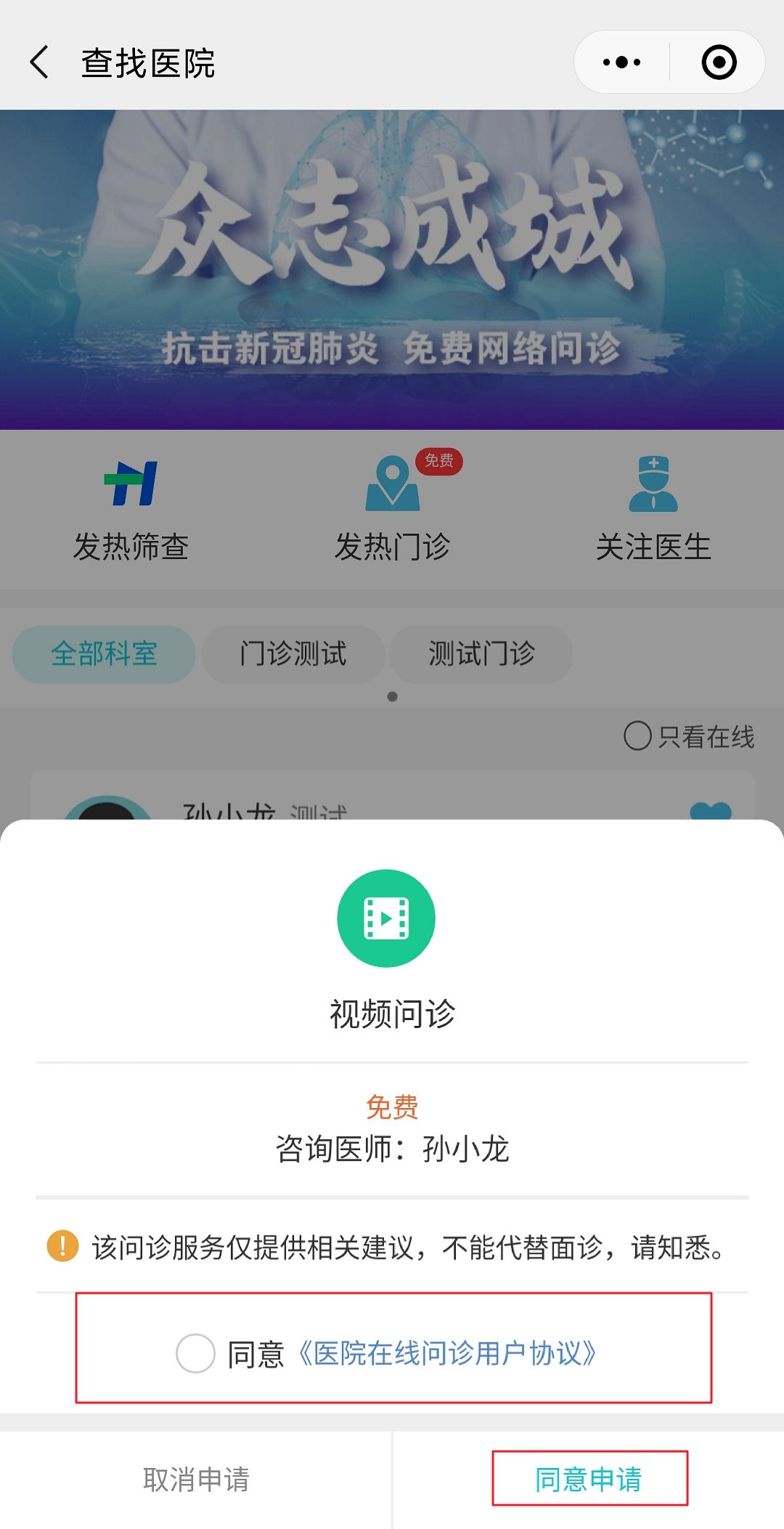The width and height of the screenshot is (784, 1529).
Task: Click the red 免费 badge icon
Action: click(438, 460)
